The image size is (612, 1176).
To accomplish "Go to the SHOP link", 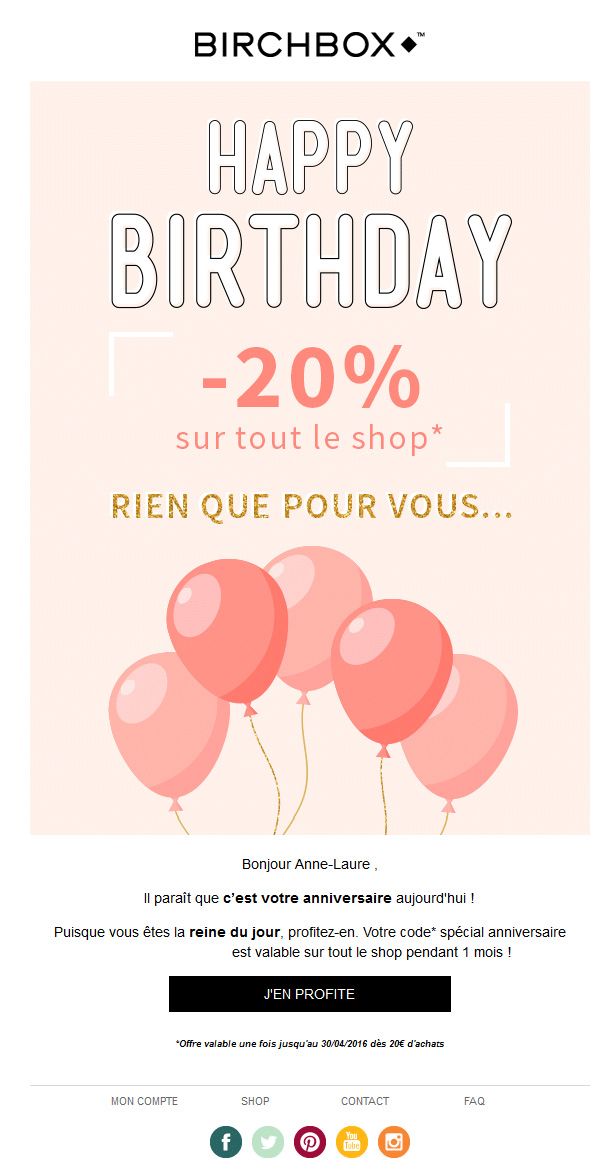I will (x=255, y=1101).
